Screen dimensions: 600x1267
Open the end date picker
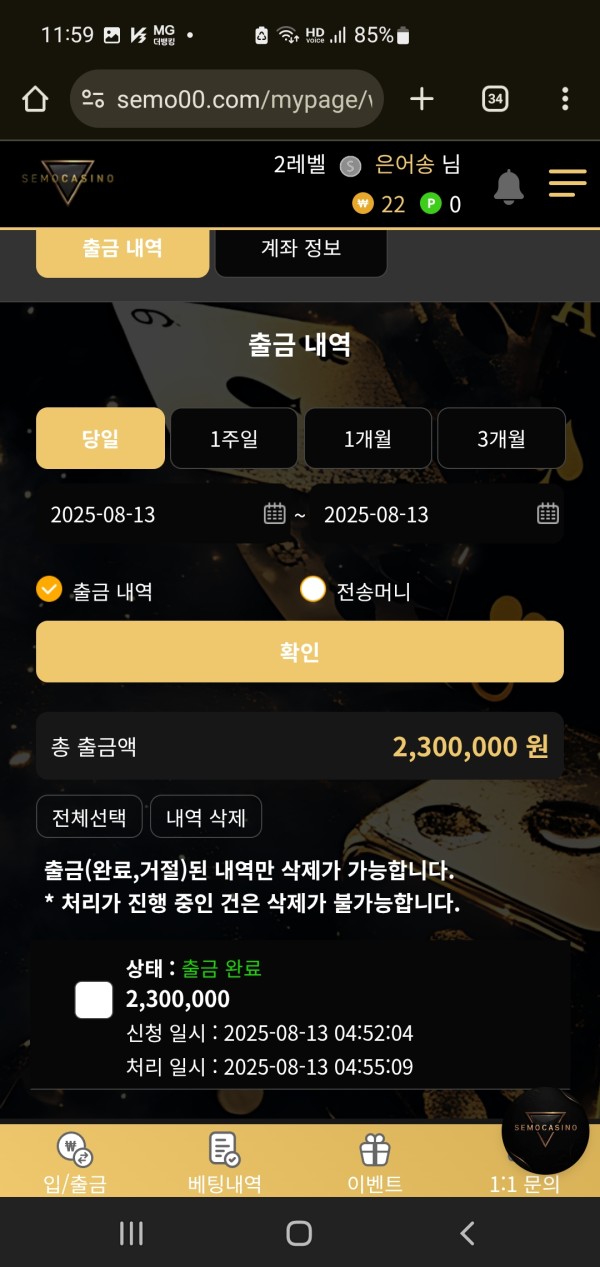[x=547, y=514]
